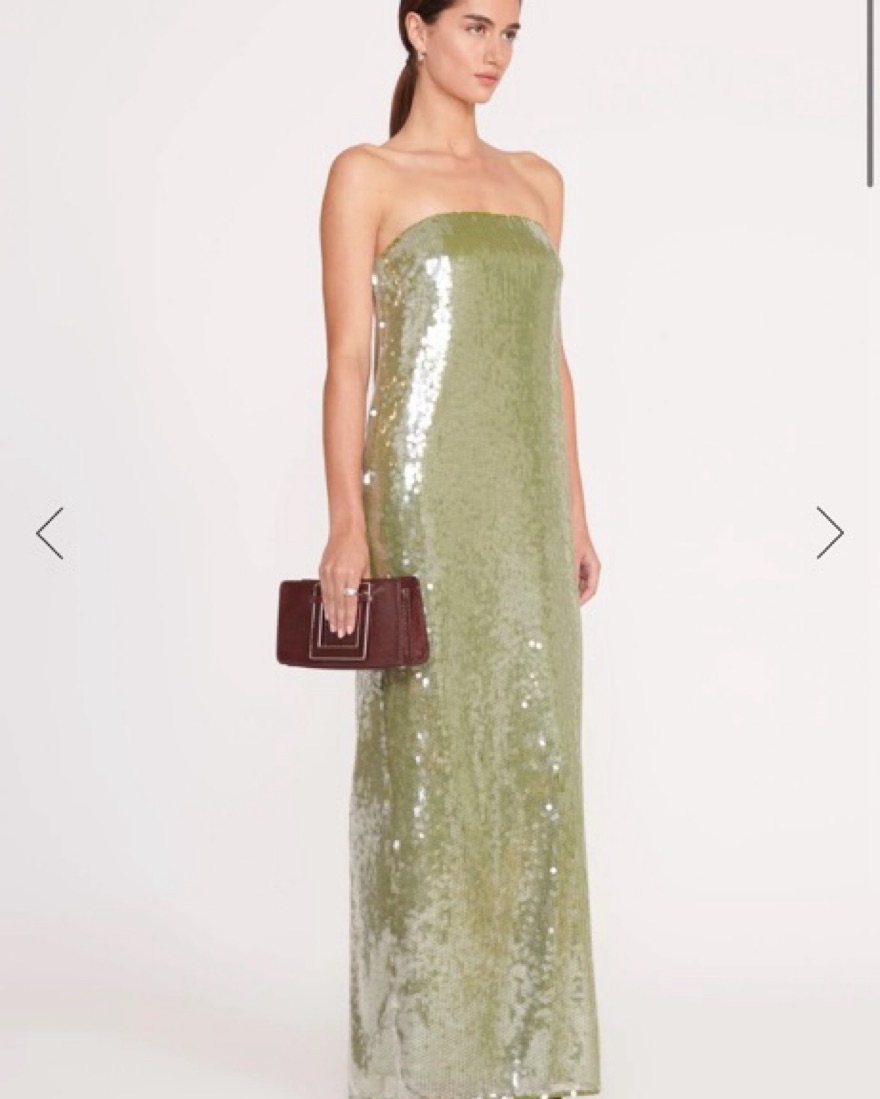Go to the previous product photo
This screenshot has width=880, height=1099.
[x=50, y=533]
